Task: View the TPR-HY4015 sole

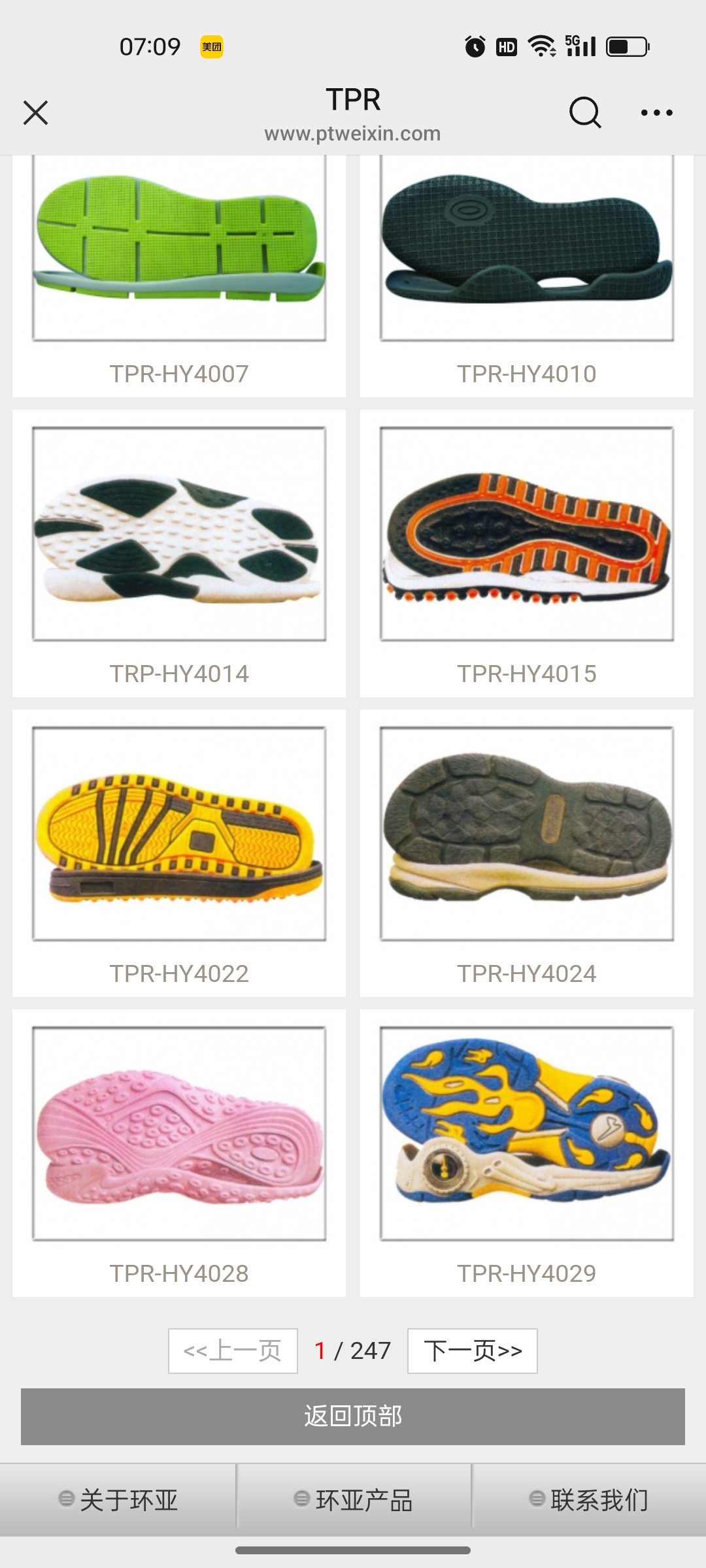Action: pos(527,536)
